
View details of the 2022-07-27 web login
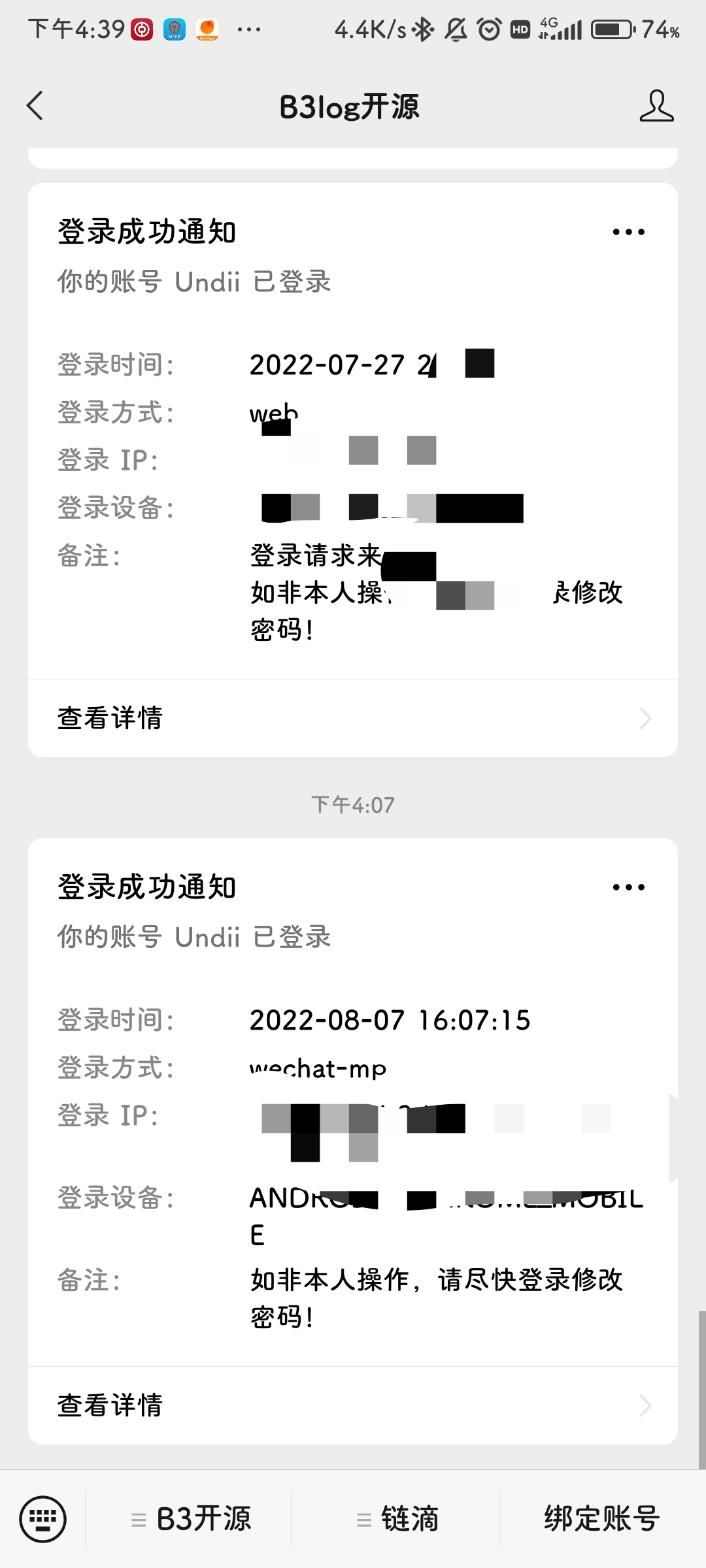(353, 718)
